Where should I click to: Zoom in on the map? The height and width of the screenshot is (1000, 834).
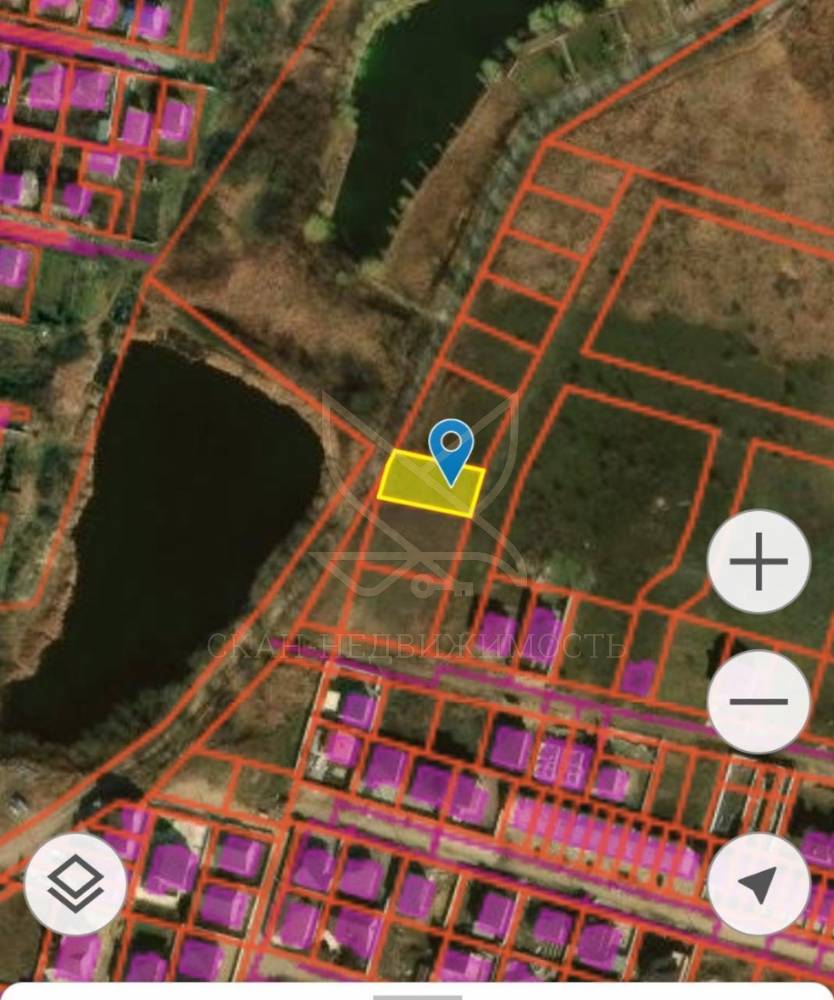[758, 562]
